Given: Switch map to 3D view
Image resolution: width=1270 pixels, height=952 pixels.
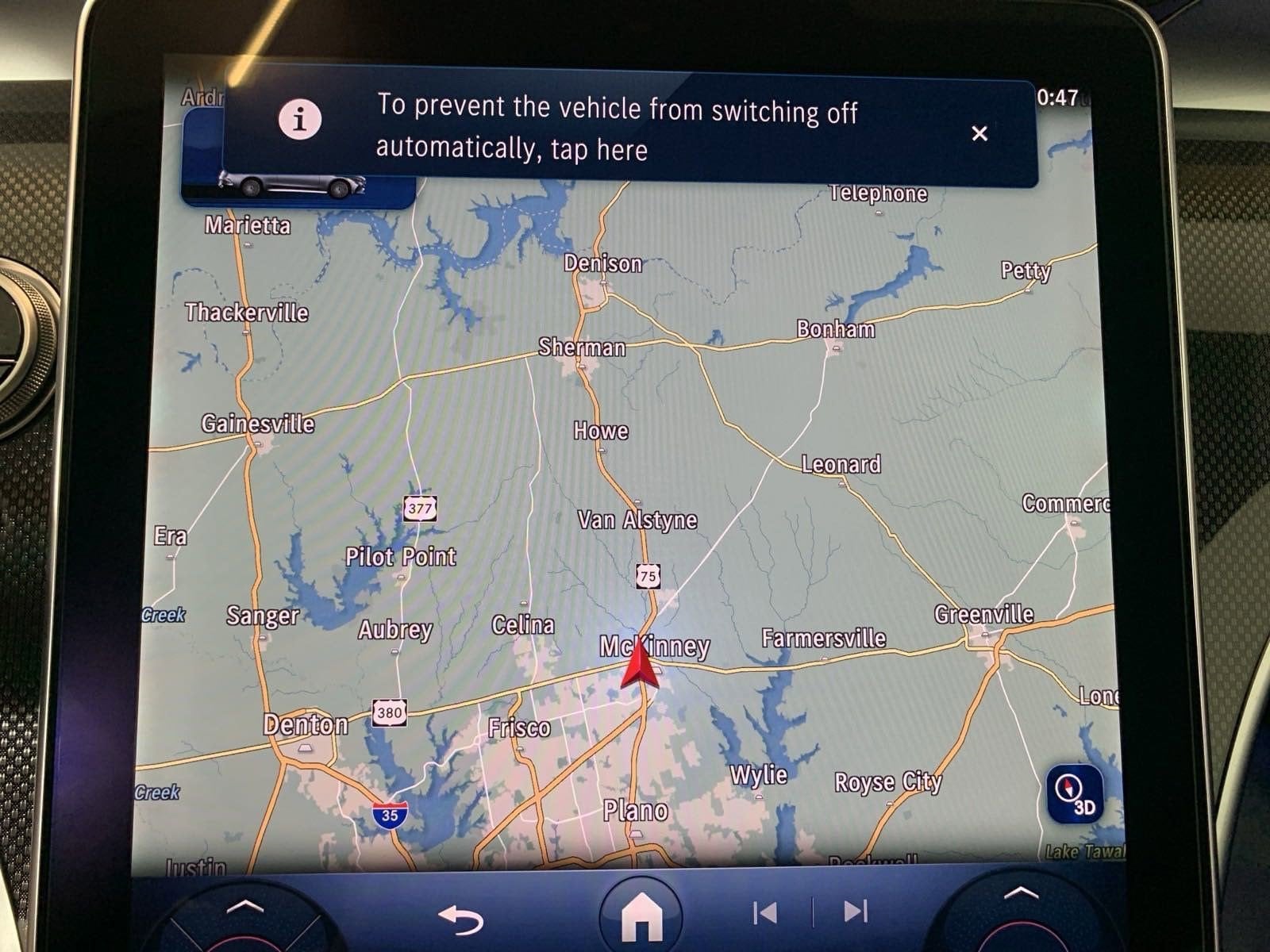Looking at the screenshot, I should tap(1075, 794).
